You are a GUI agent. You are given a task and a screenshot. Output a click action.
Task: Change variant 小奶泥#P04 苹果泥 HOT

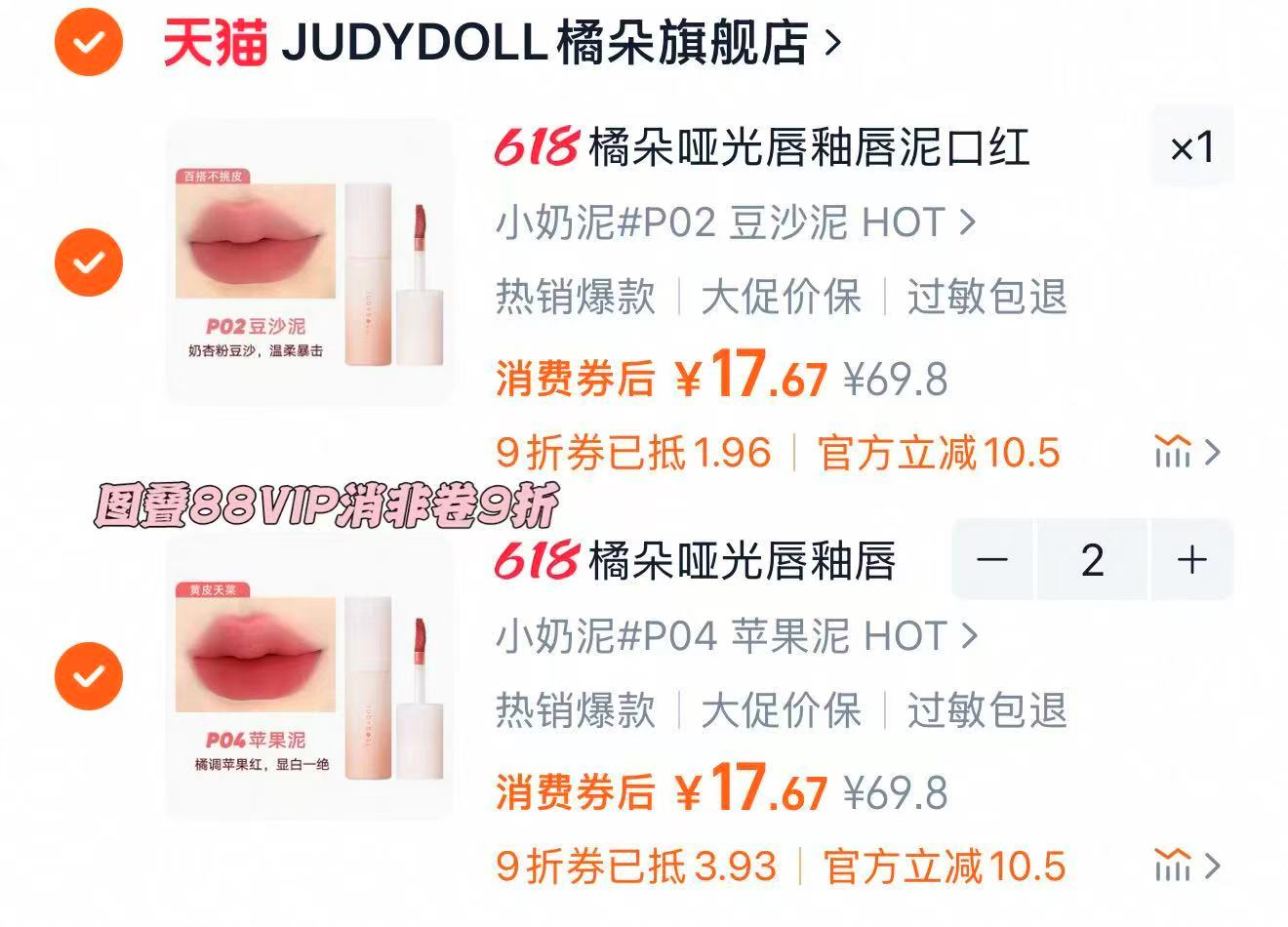point(736,637)
